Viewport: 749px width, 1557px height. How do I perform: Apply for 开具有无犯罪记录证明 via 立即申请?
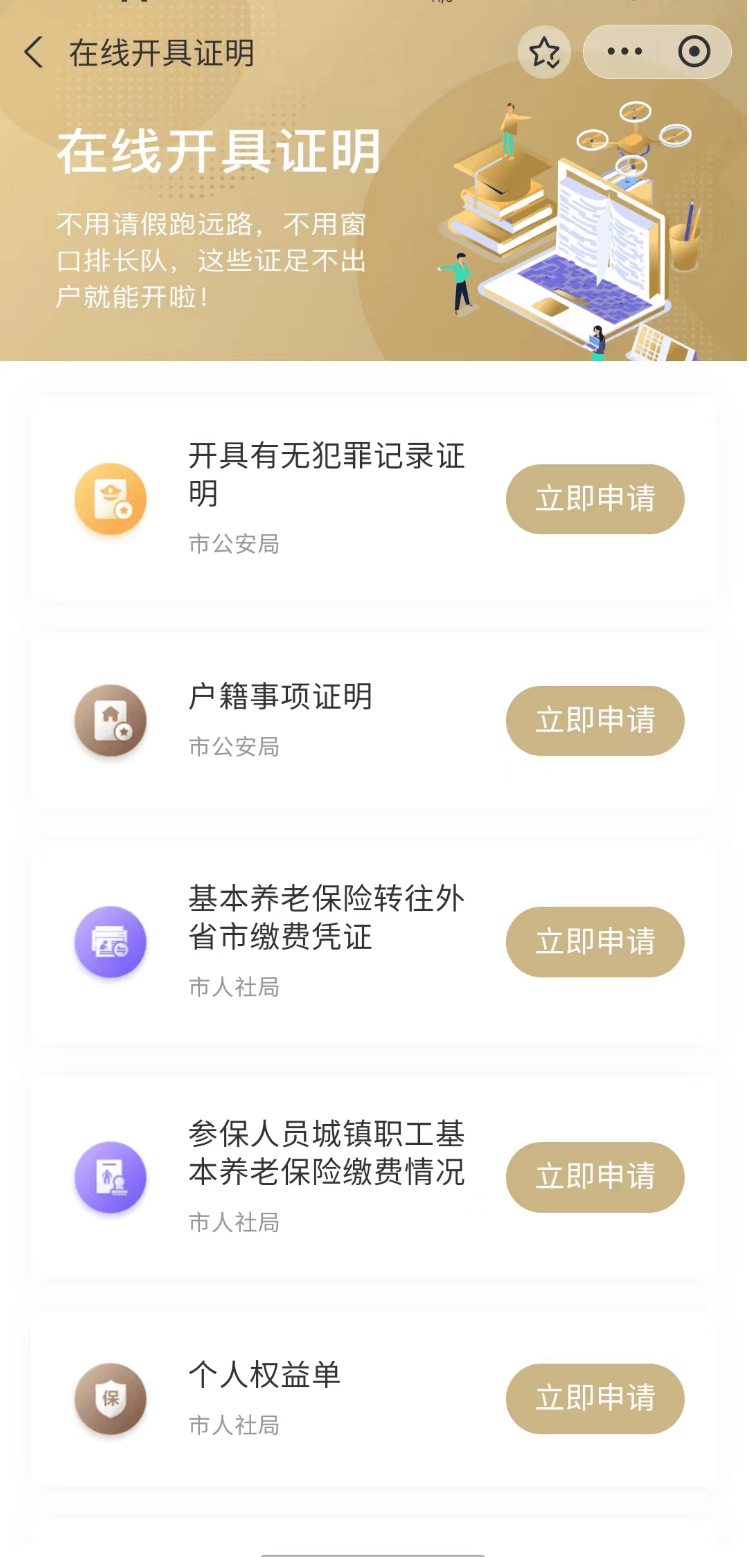(x=594, y=498)
